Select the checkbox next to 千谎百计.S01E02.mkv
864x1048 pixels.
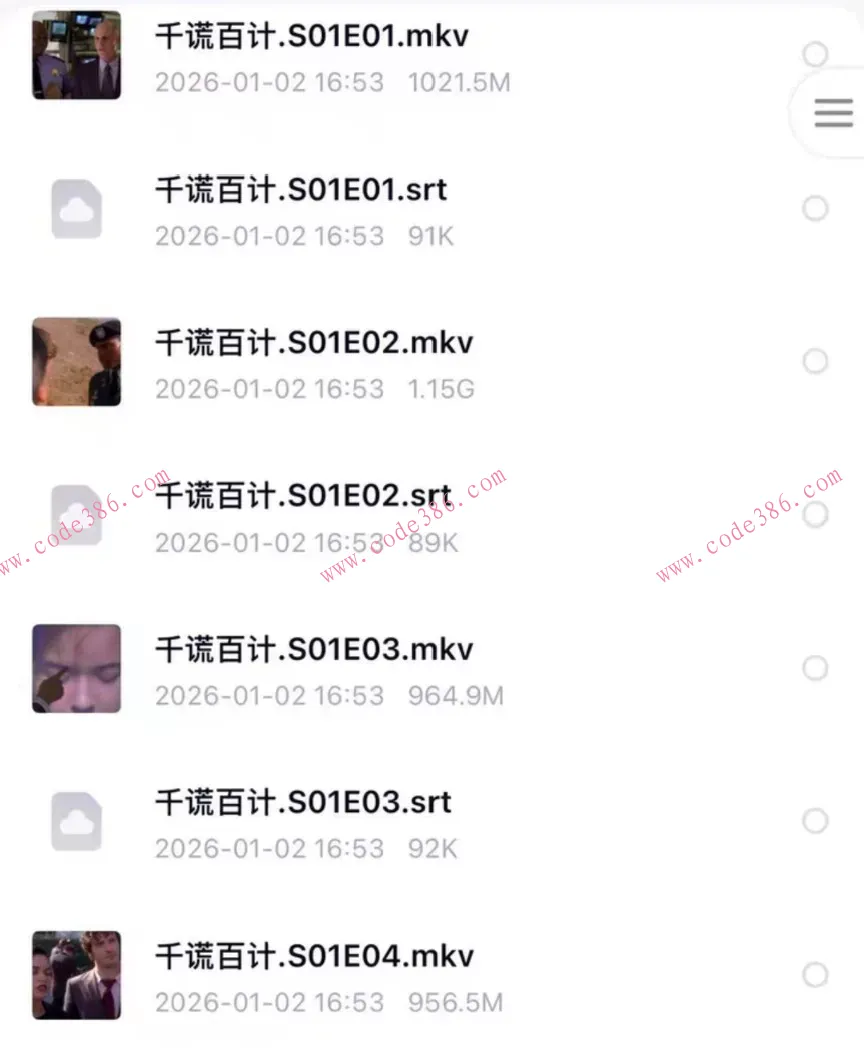[x=815, y=361]
